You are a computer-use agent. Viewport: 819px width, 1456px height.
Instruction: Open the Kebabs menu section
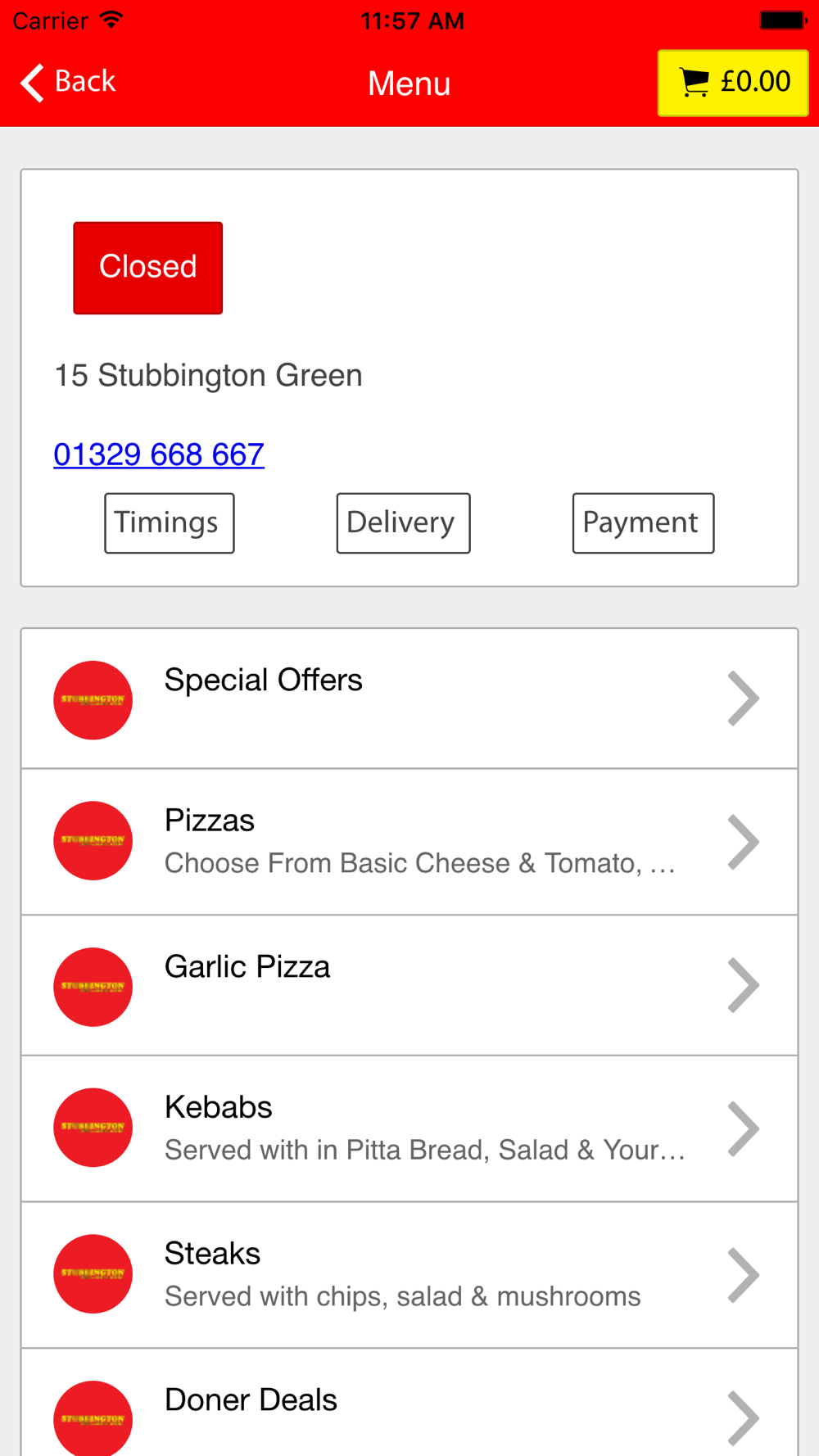click(x=409, y=1128)
